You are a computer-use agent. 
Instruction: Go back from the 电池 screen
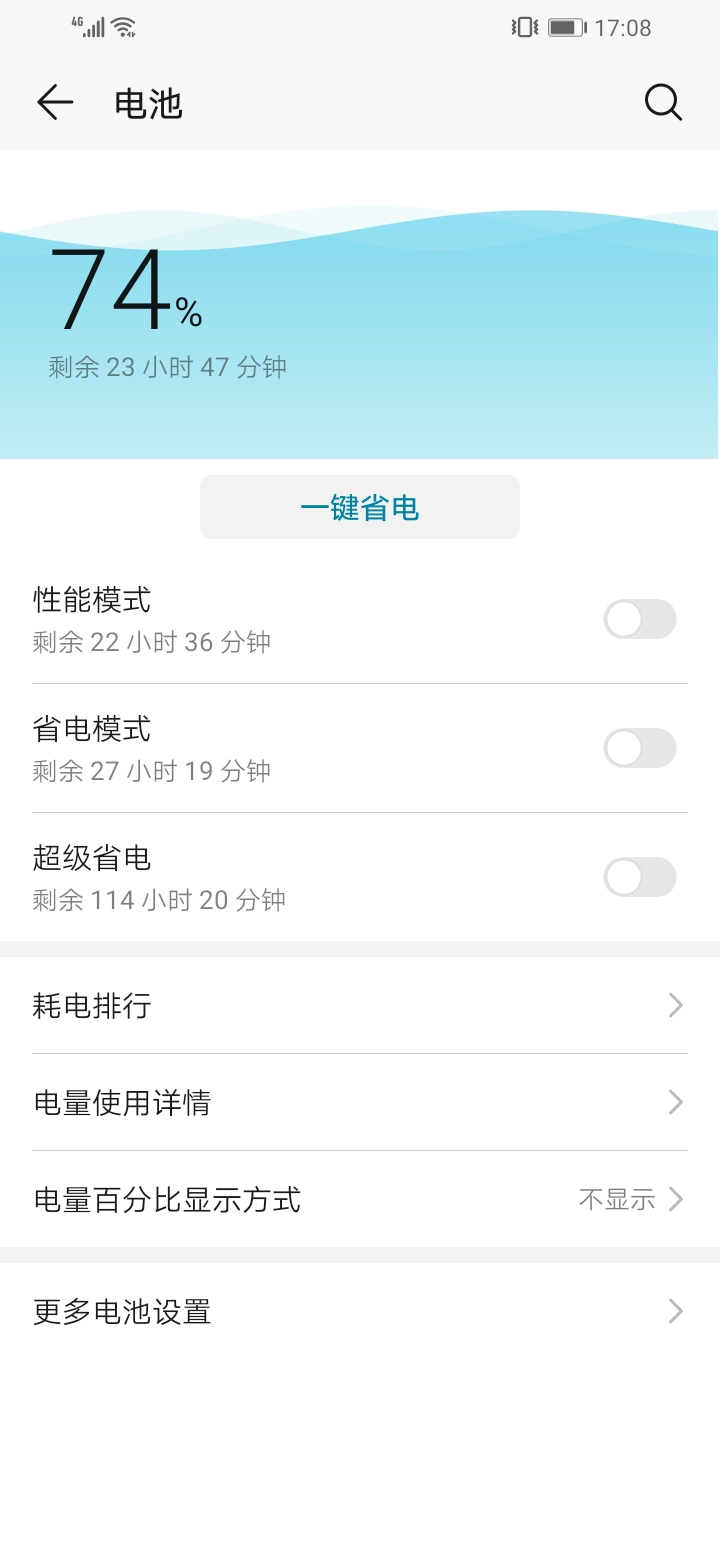click(x=55, y=102)
